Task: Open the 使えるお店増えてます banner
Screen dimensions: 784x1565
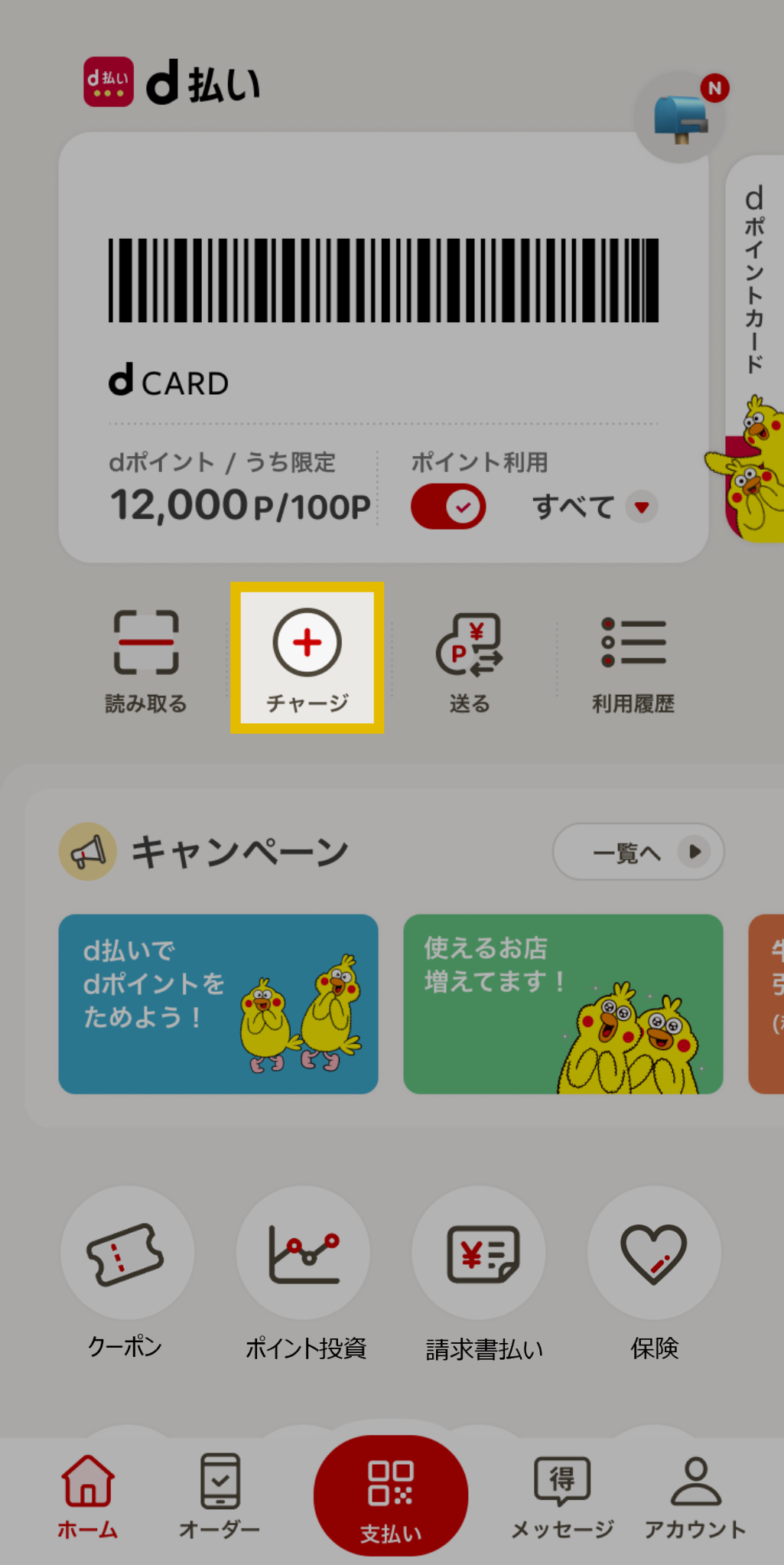Action: pyautogui.click(x=563, y=1003)
